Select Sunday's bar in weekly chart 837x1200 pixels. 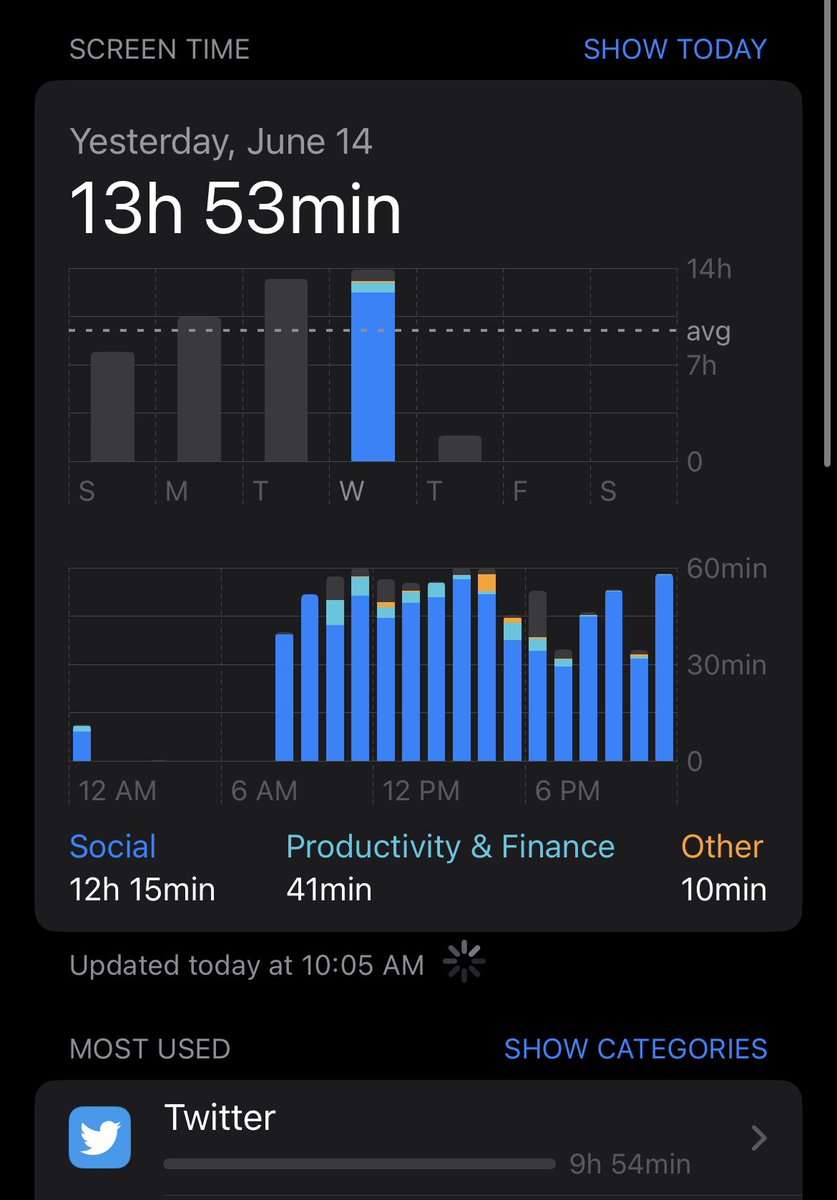[x=112, y=406]
